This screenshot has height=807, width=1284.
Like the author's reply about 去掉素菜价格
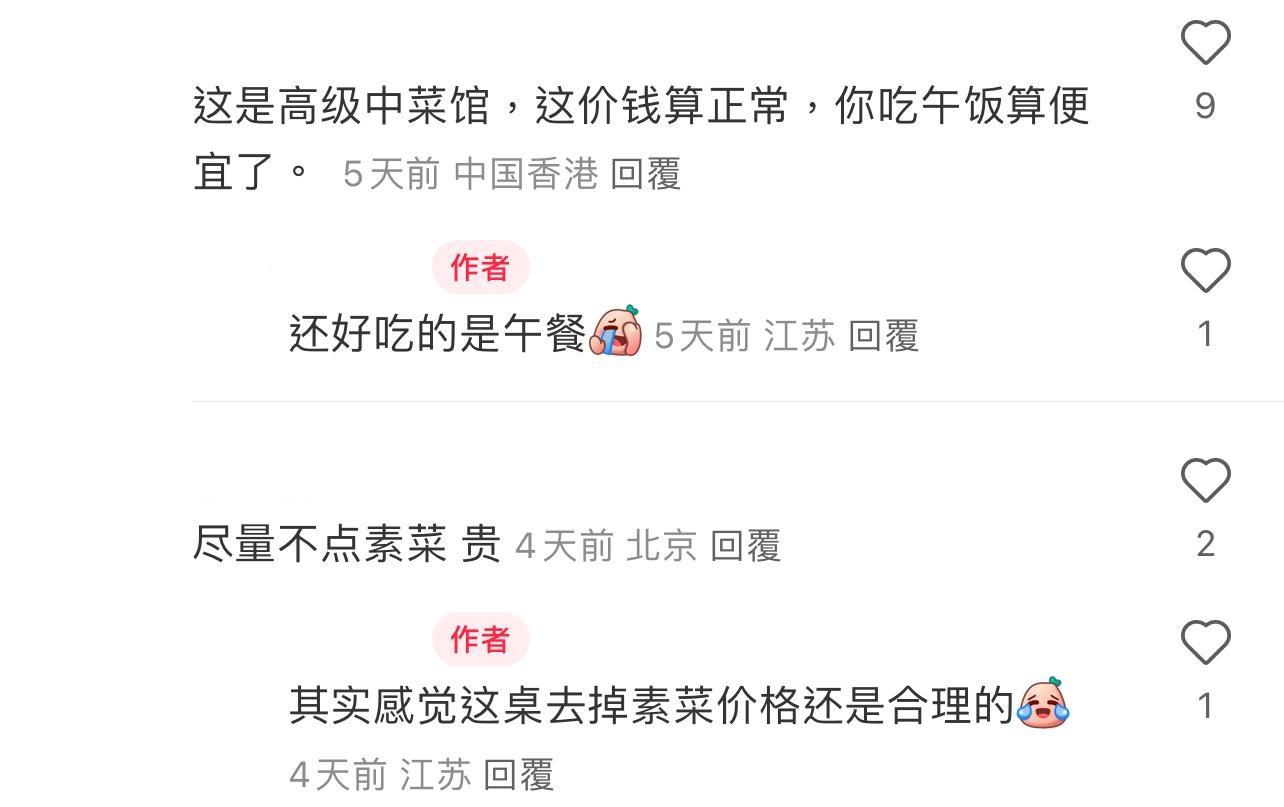click(1205, 643)
